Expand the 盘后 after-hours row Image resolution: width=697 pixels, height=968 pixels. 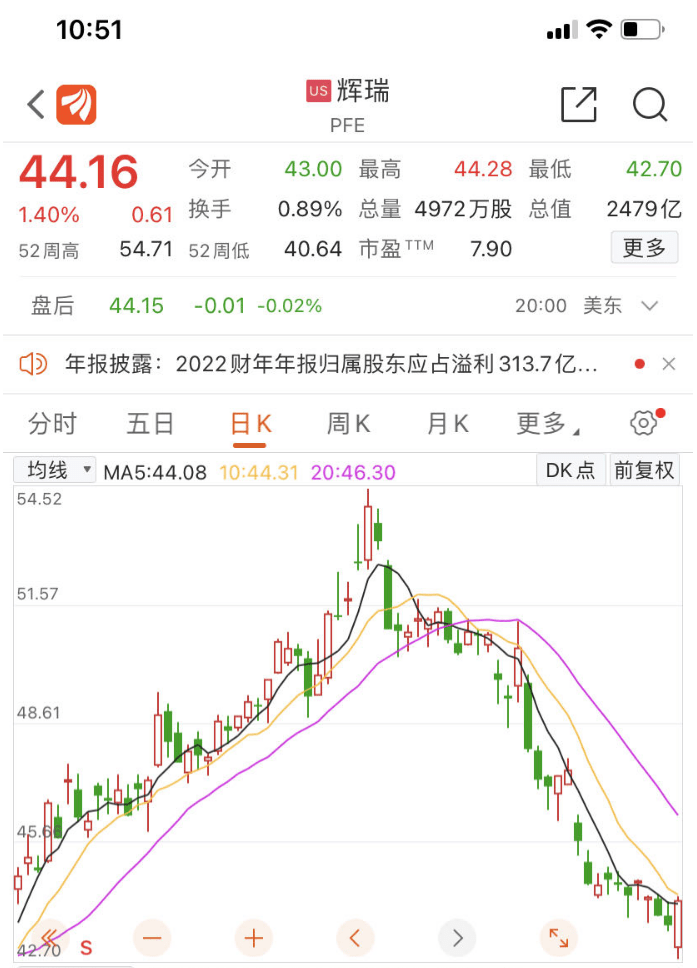pyautogui.click(x=650, y=306)
